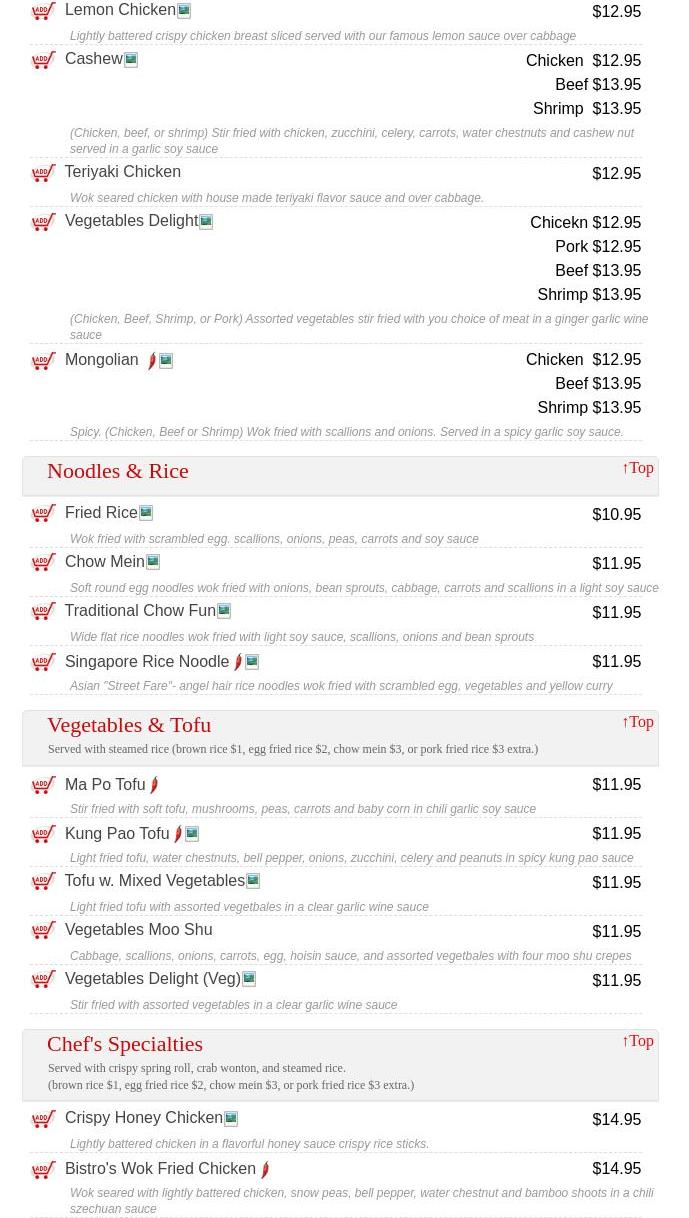View photo of Tofu w. Mixed Vegetables
The height and width of the screenshot is (1218, 689).
[x=253, y=881]
